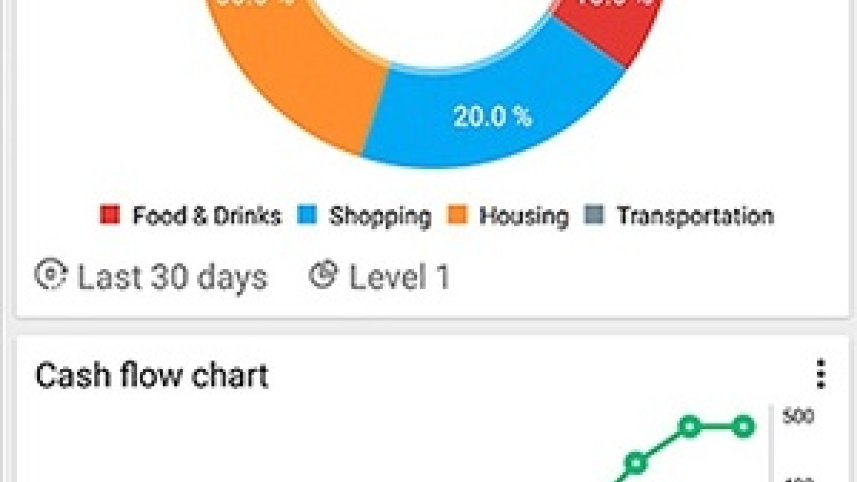The width and height of the screenshot is (857, 482).
Task: Open the Cash flow chart card
Action: (x=152, y=376)
